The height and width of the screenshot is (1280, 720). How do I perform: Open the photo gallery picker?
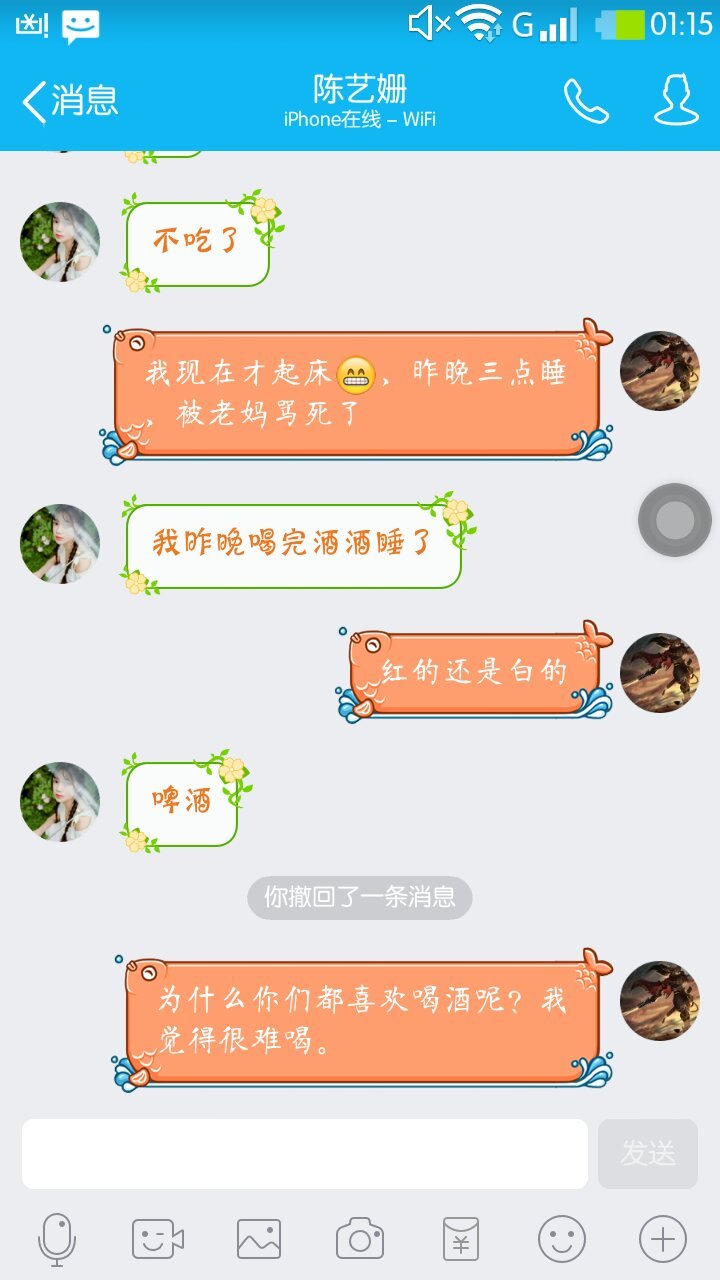[259, 1240]
